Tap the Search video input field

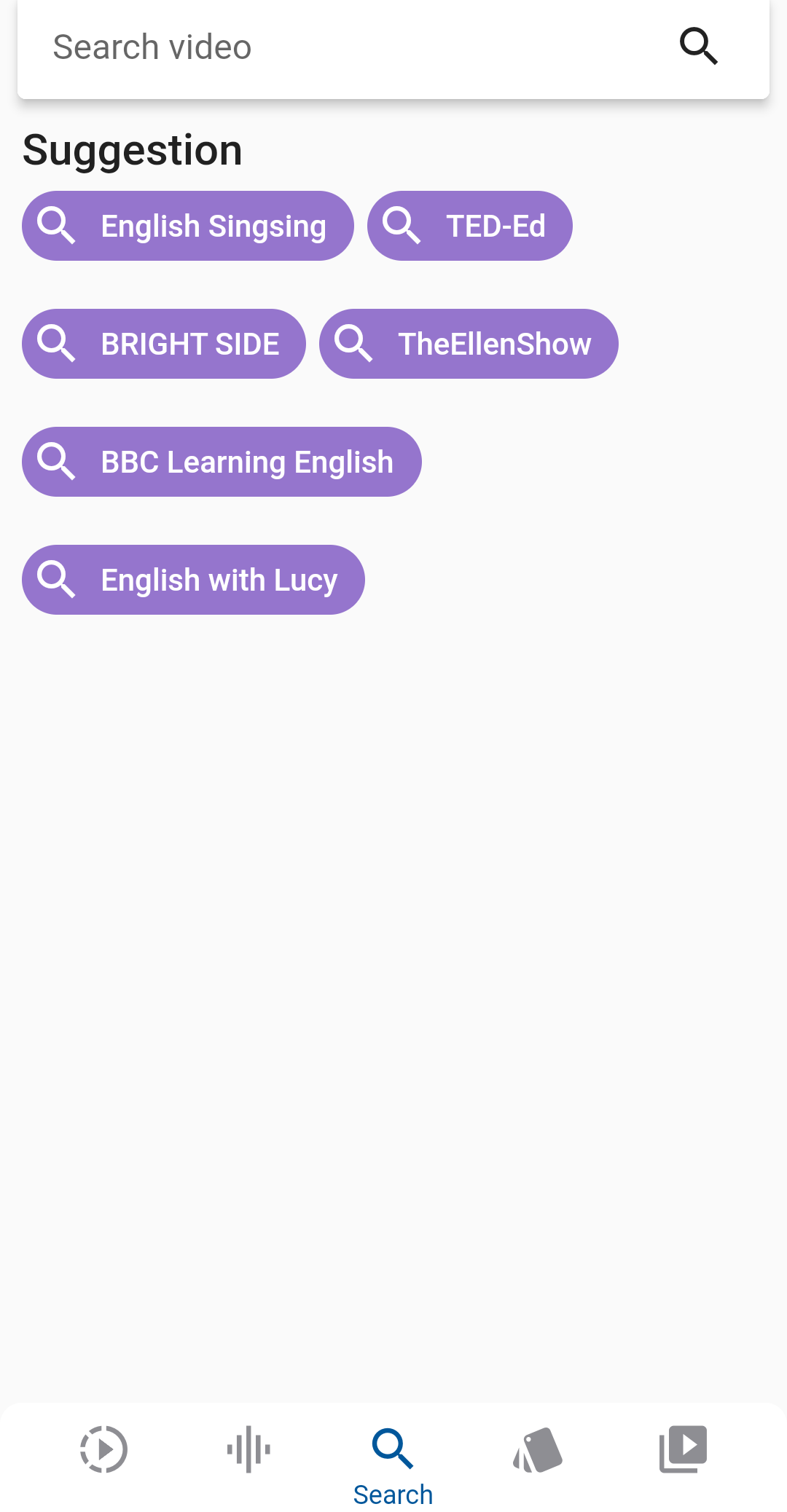click(x=291, y=46)
